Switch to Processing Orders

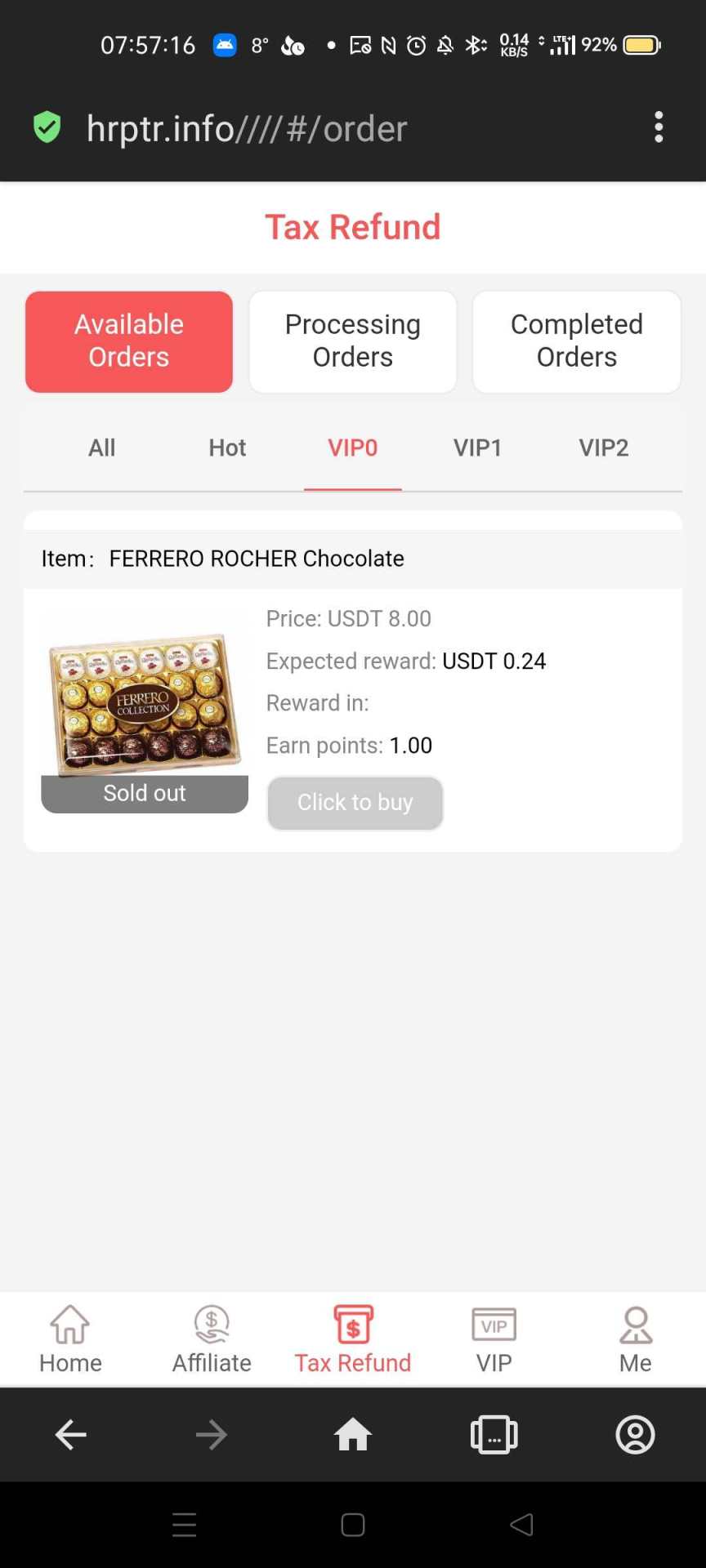pos(353,341)
